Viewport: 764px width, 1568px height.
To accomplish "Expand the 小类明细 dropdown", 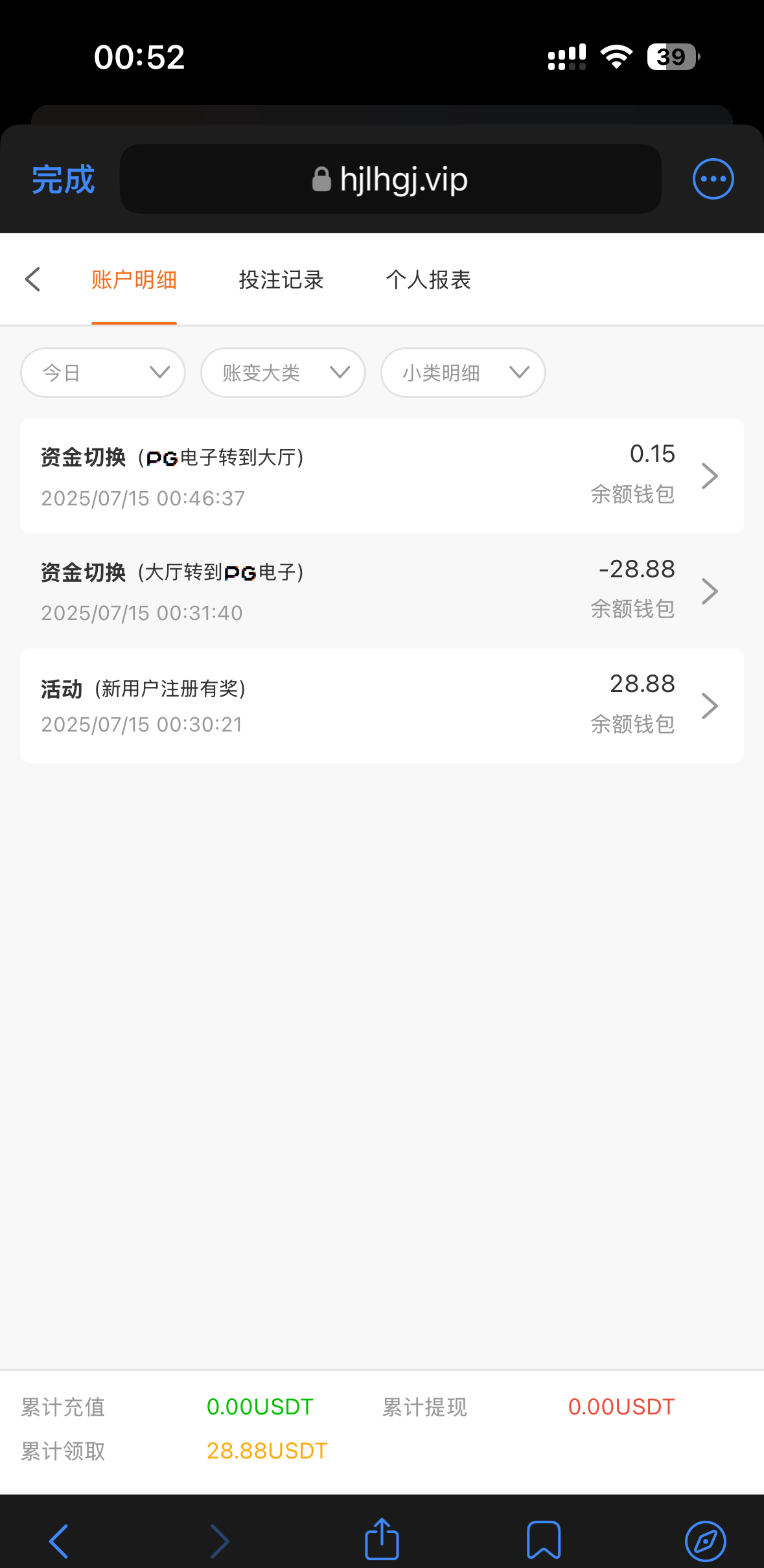I will pyautogui.click(x=463, y=373).
